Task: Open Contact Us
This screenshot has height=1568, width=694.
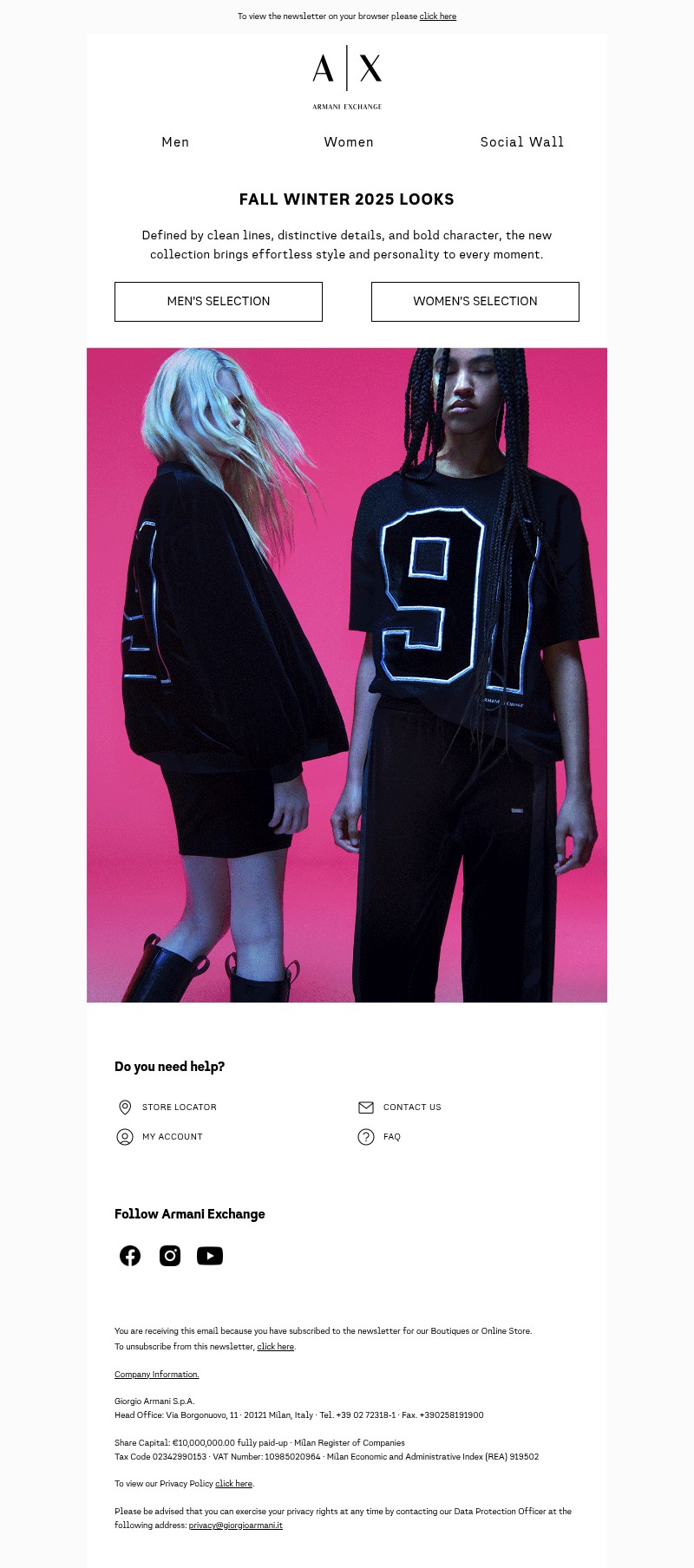Action: [411, 1107]
